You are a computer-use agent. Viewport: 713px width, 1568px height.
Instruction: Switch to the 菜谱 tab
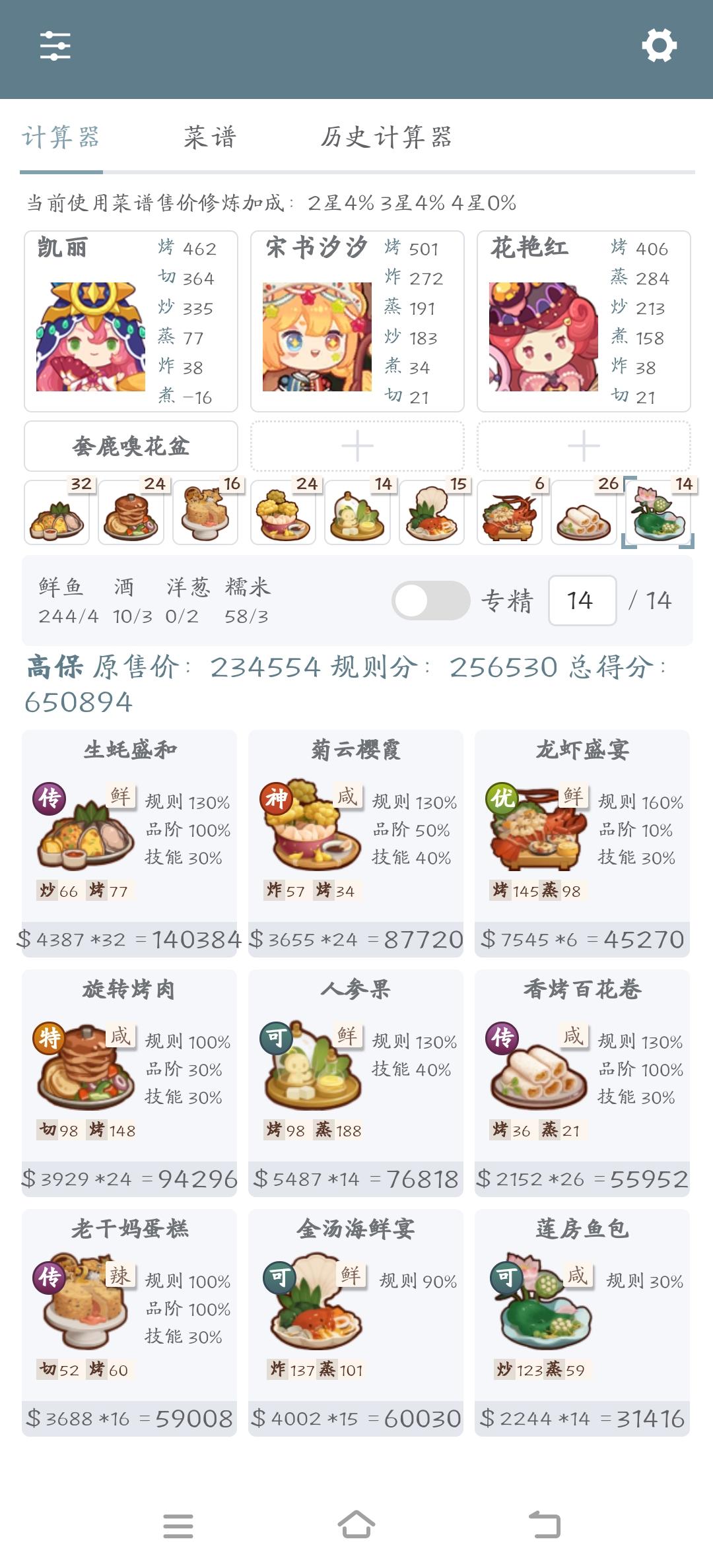click(x=211, y=137)
